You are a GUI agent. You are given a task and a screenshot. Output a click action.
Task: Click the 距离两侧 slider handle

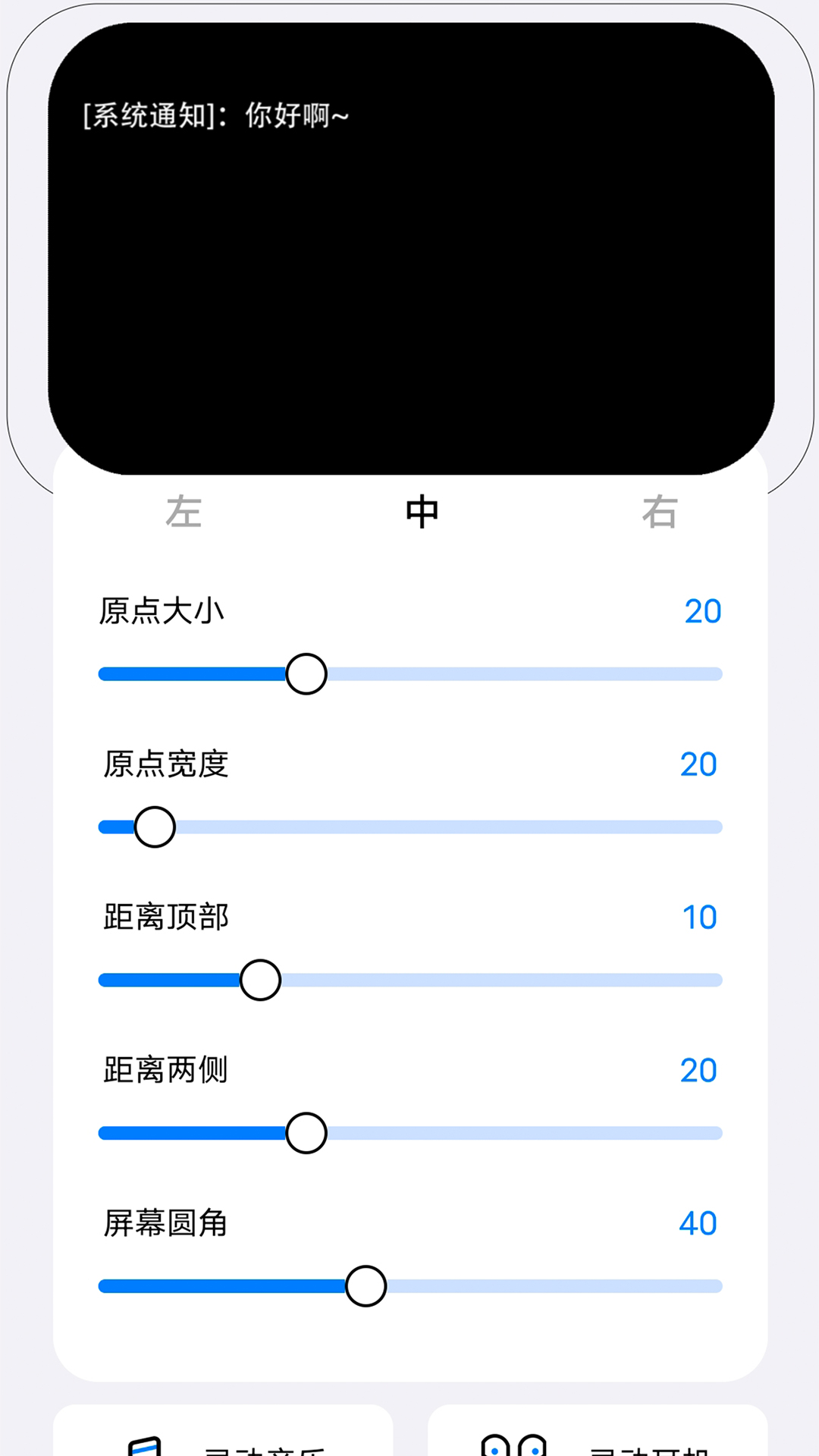tap(306, 1131)
